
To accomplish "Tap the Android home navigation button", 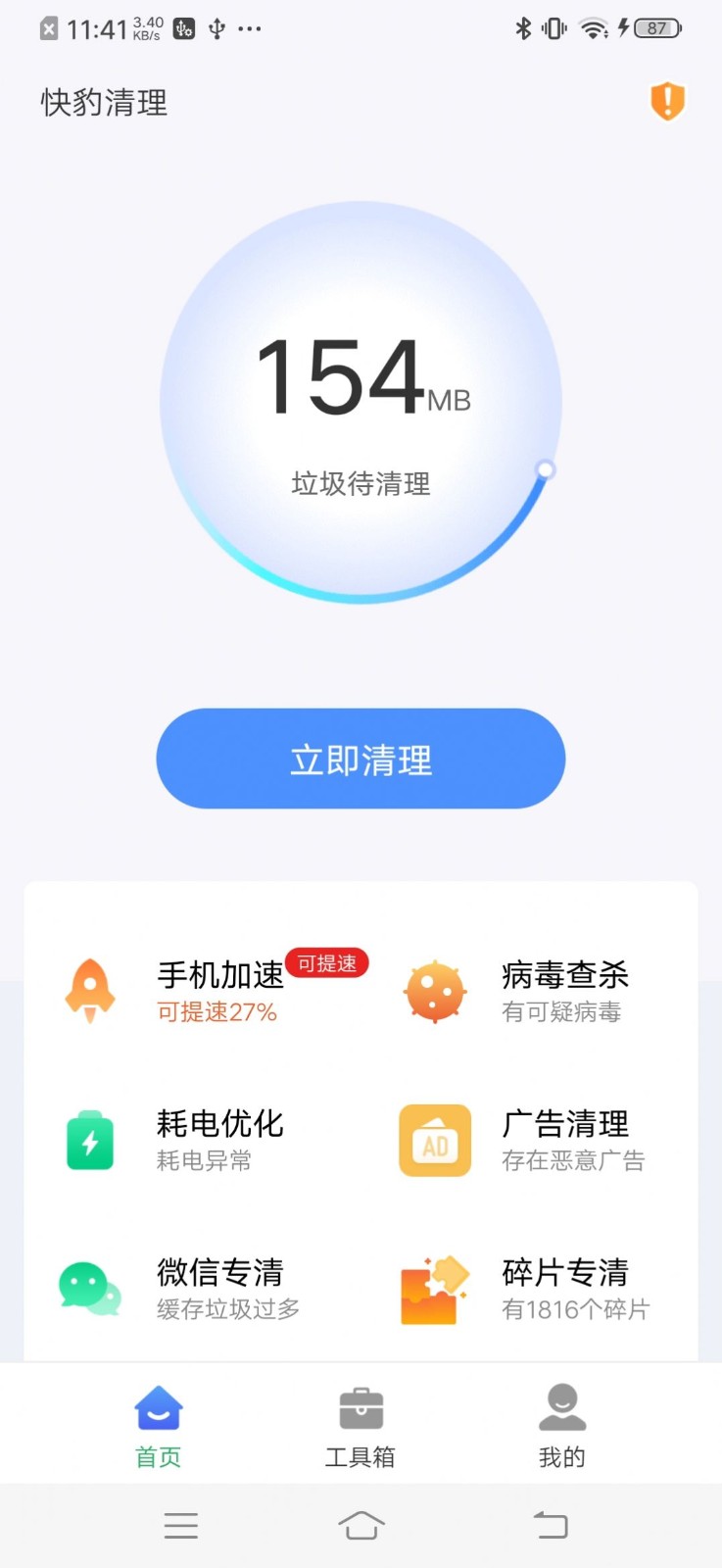I will coord(361,1525).
